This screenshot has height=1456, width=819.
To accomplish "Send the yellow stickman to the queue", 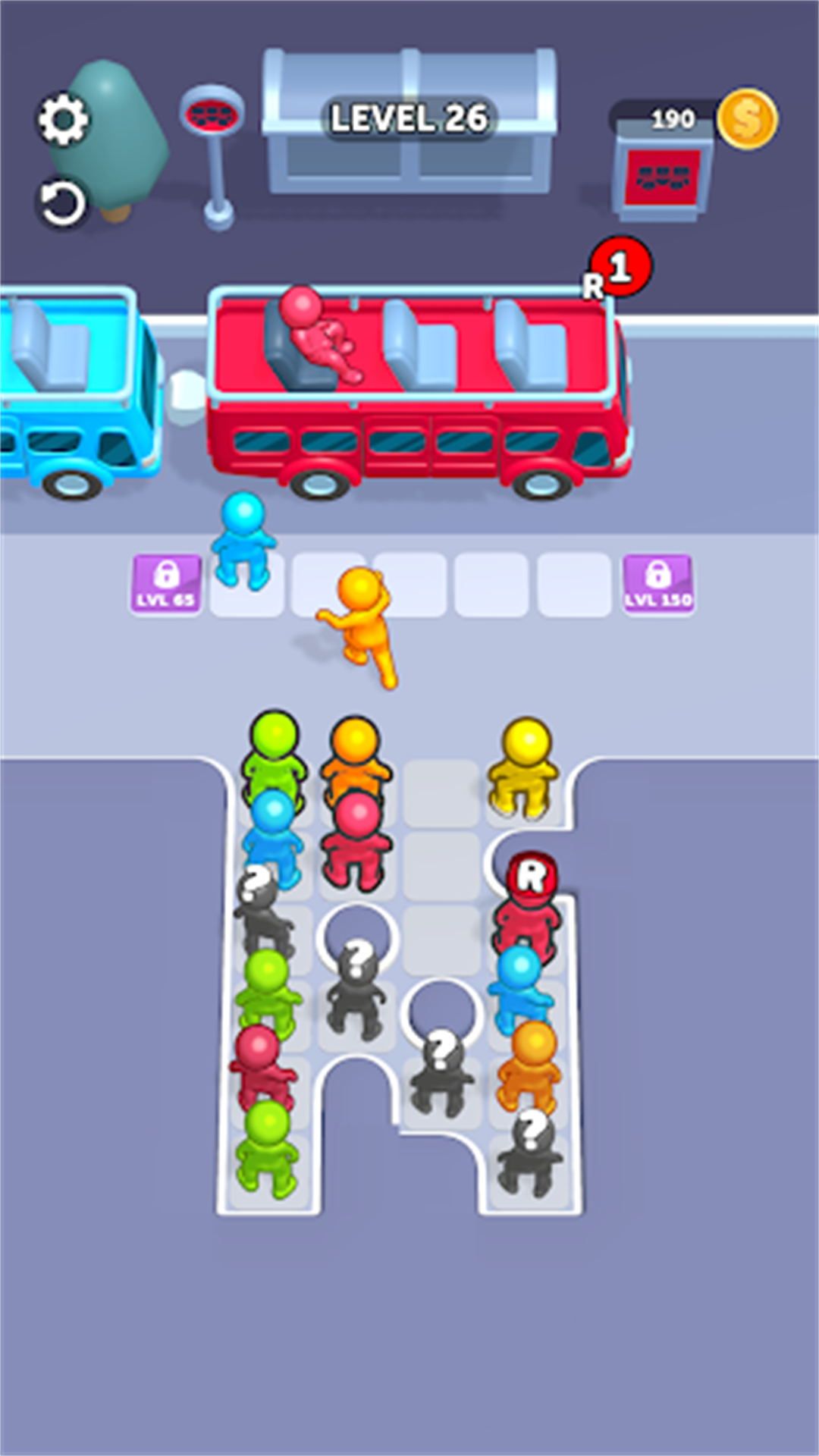I will 526,766.
